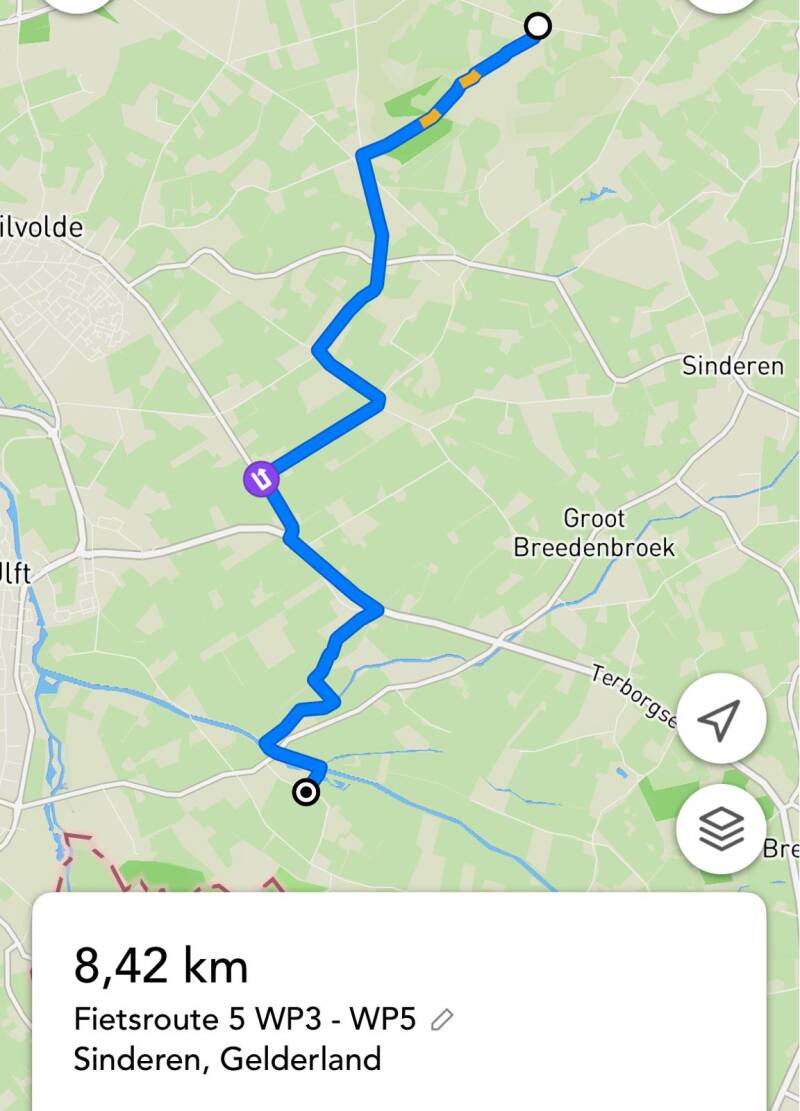This screenshot has width=800, height=1111.
Task: Center map on my current location
Action: pyautogui.click(x=721, y=718)
